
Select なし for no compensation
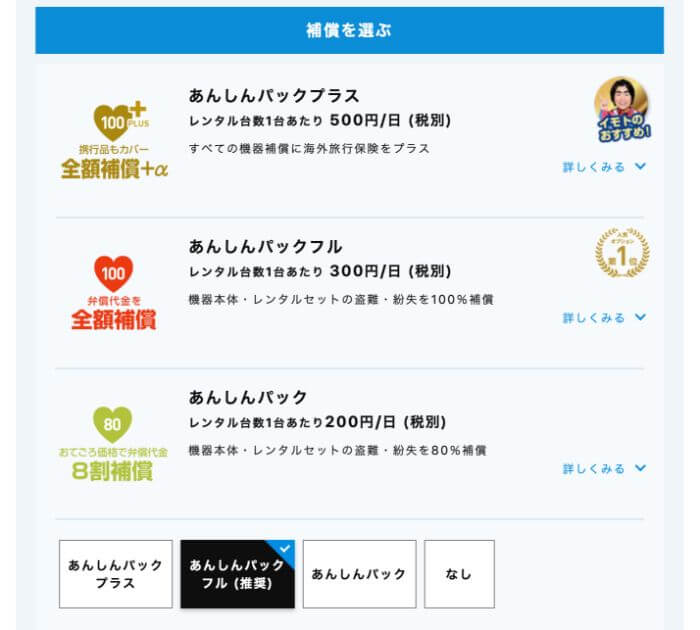click(x=459, y=574)
